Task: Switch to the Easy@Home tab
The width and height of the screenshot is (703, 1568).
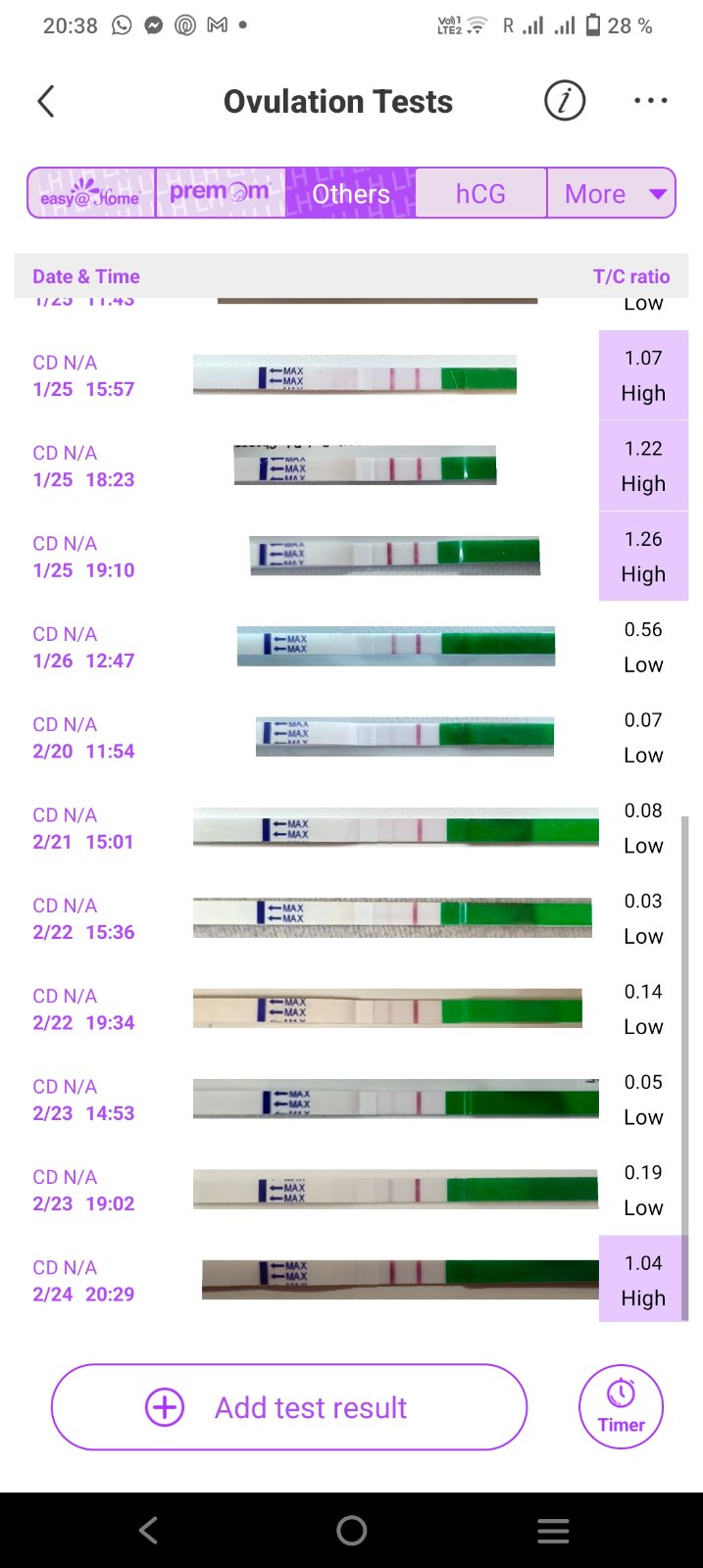Action: click(91, 193)
